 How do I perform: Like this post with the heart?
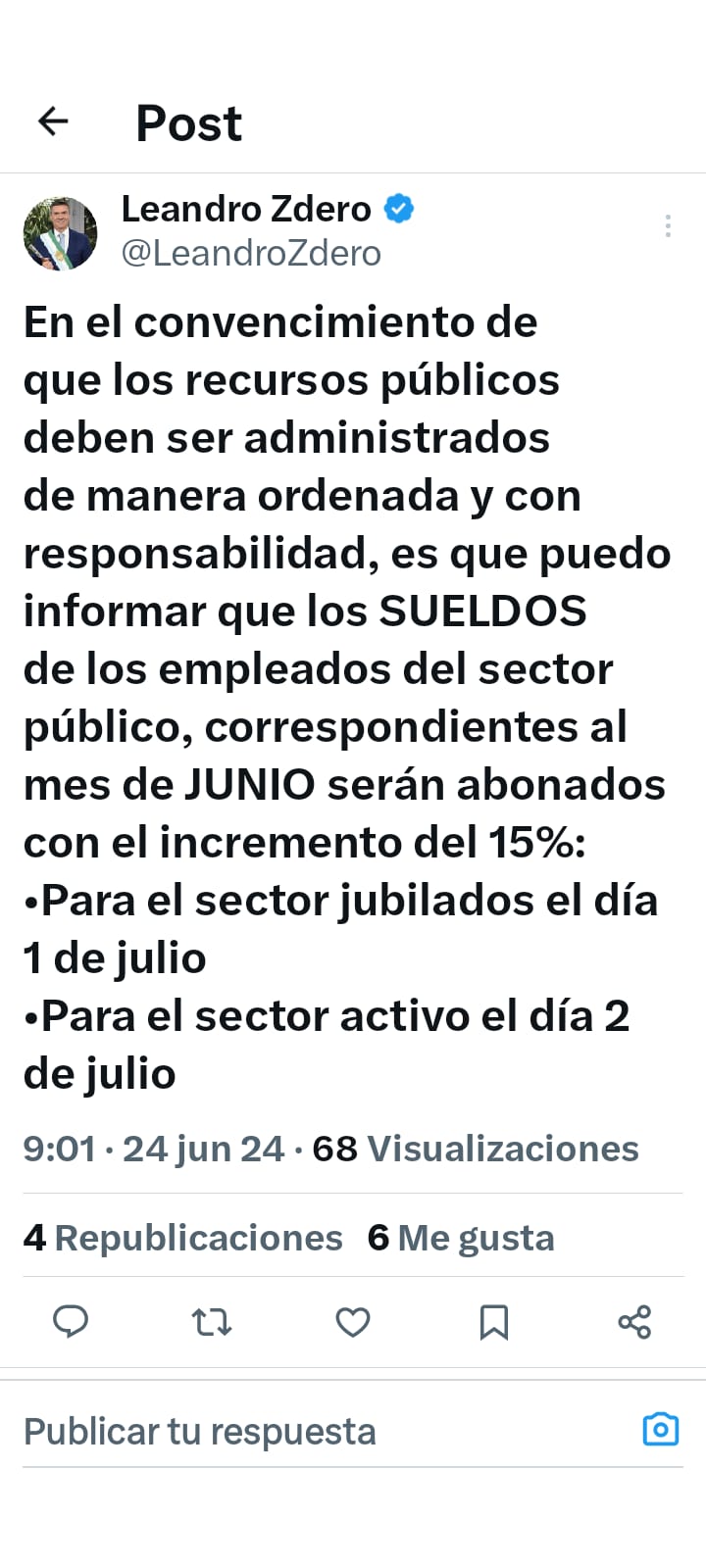(x=353, y=1322)
